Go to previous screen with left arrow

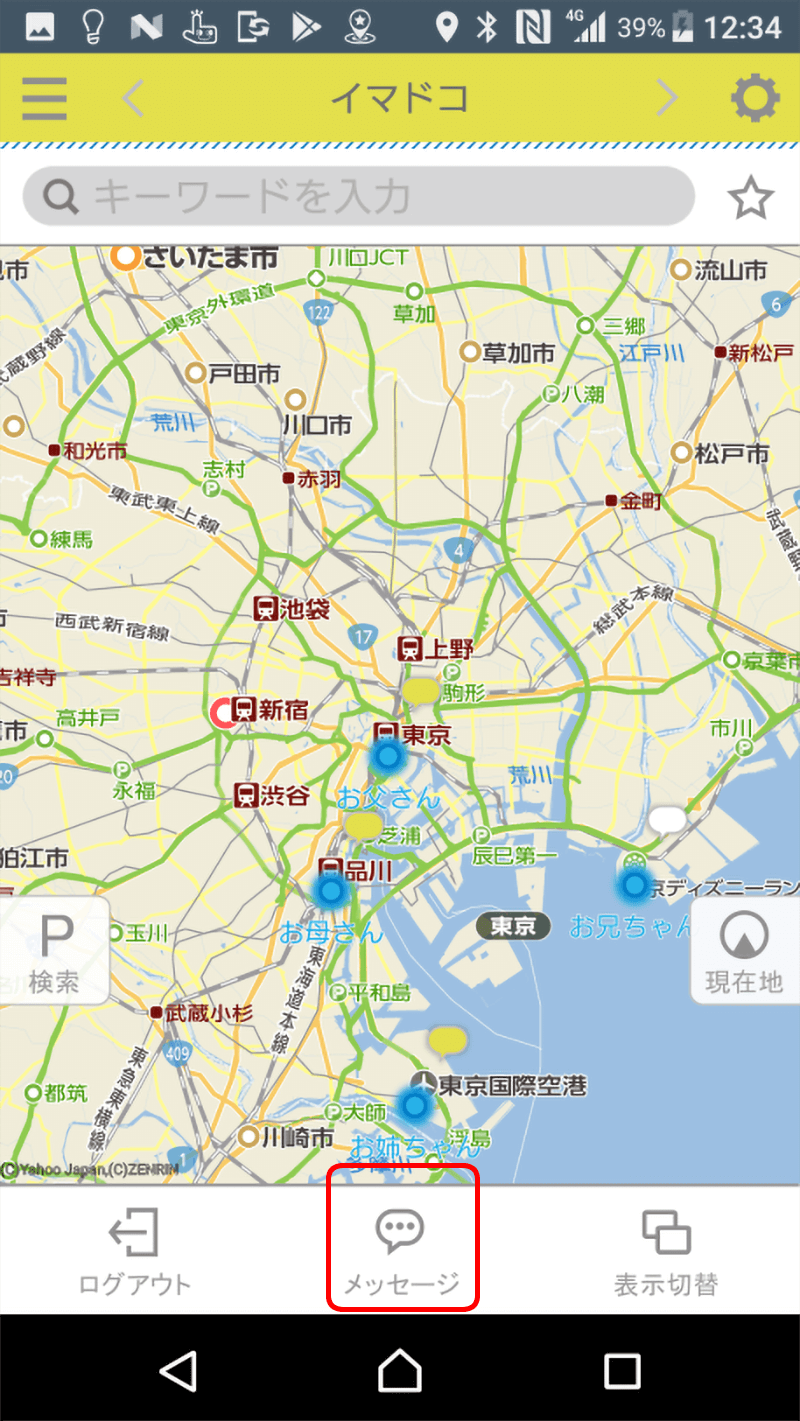pos(133,98)
